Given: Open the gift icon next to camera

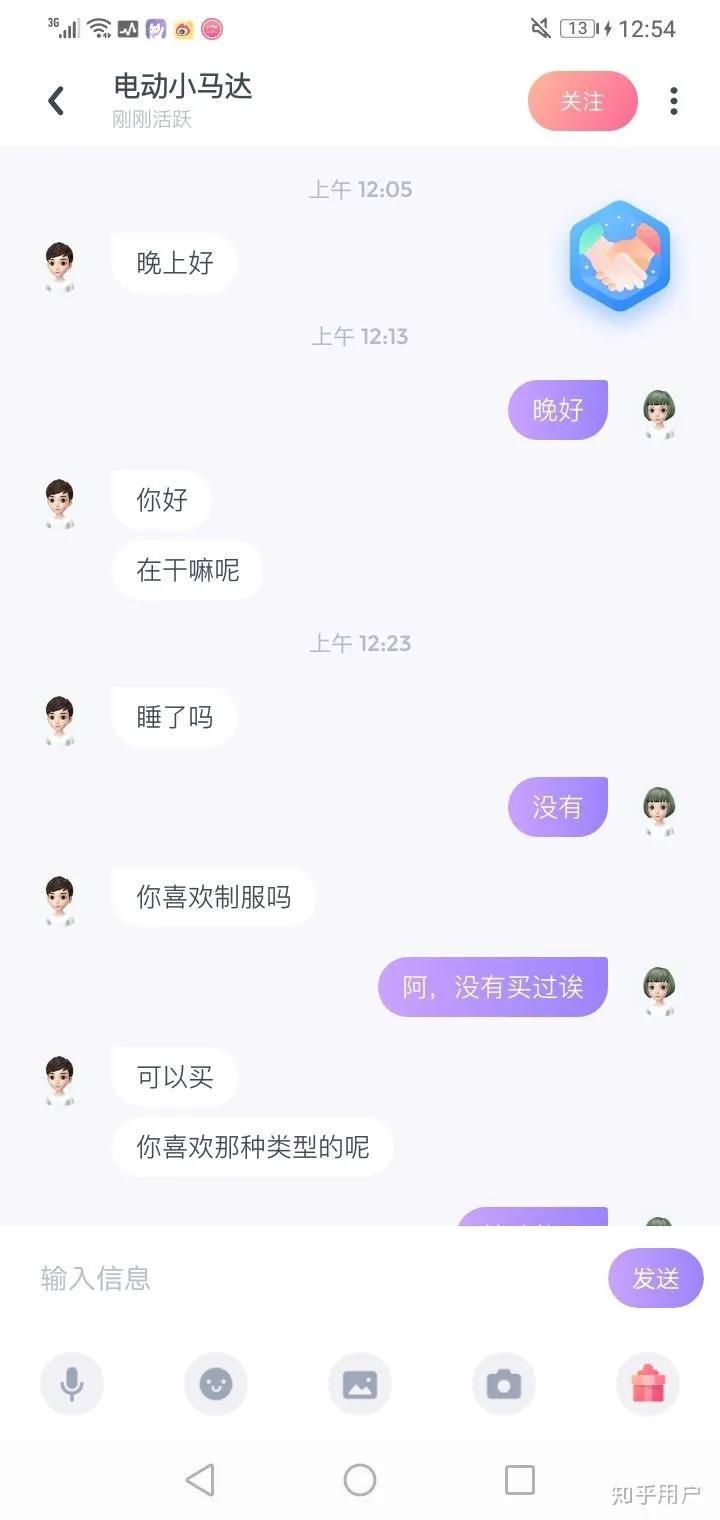Looking at the screenshot, I should [648, 1384].
